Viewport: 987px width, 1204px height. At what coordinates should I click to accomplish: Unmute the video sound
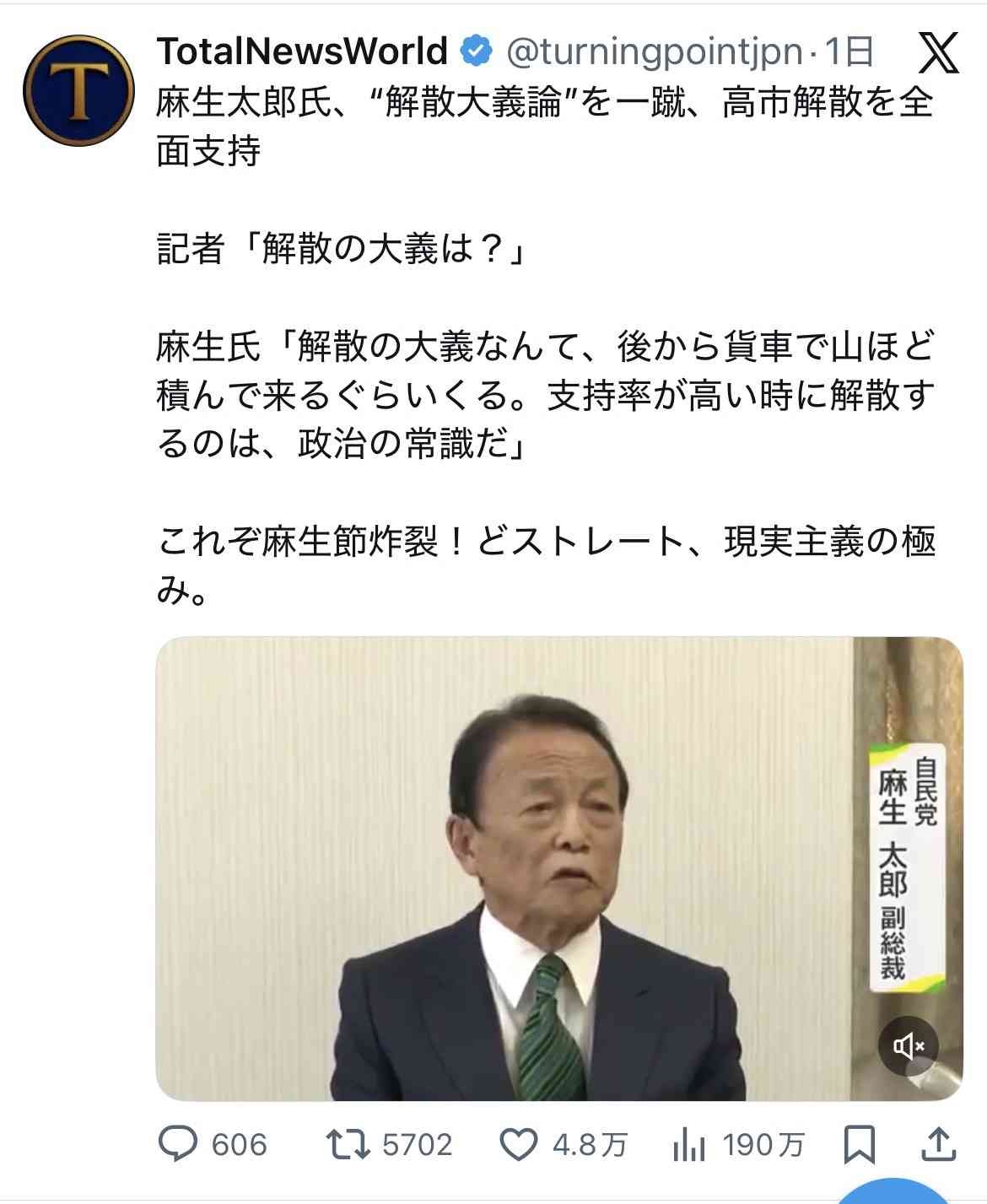point(908,1047)
